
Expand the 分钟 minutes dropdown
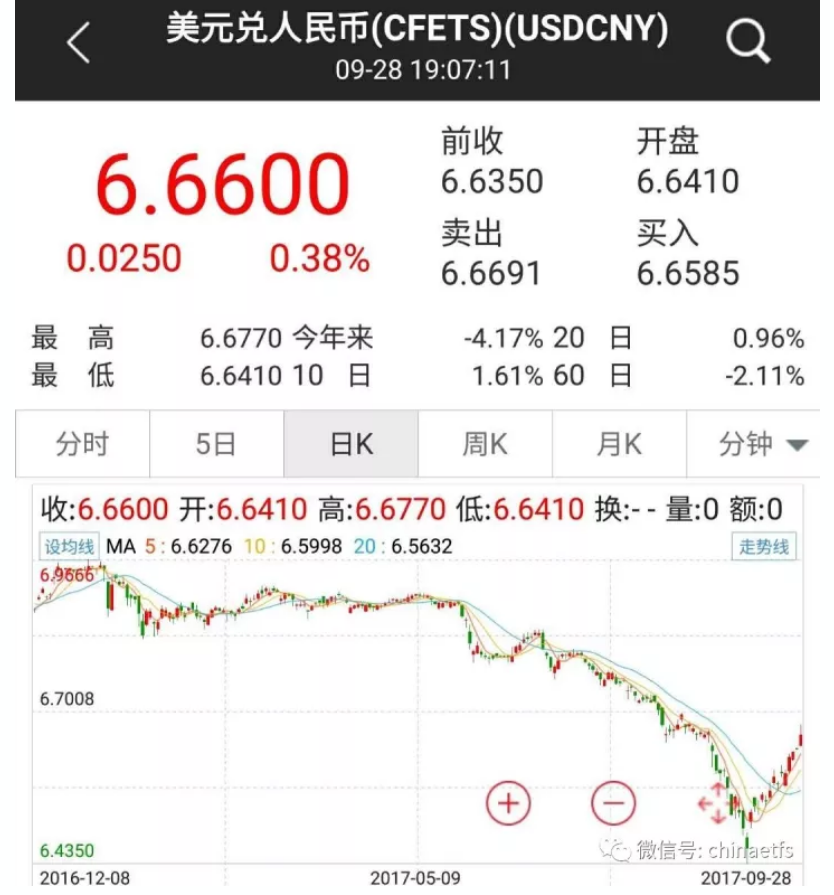tap(762, 444)
